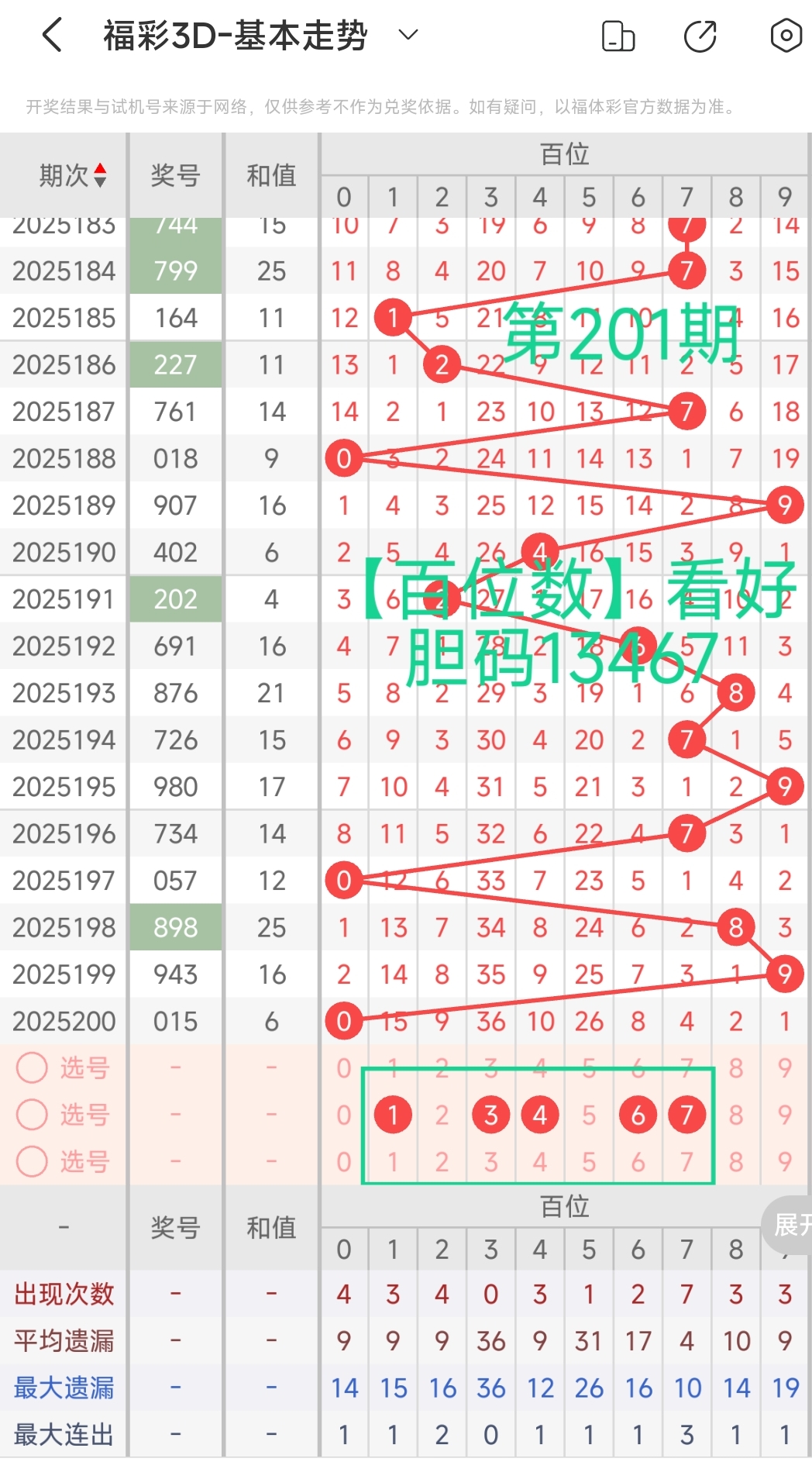Deselect circled digit 7 in second 选号 row
The height and width of the screenshot is (1469, 812).
tap(686, 1115)
